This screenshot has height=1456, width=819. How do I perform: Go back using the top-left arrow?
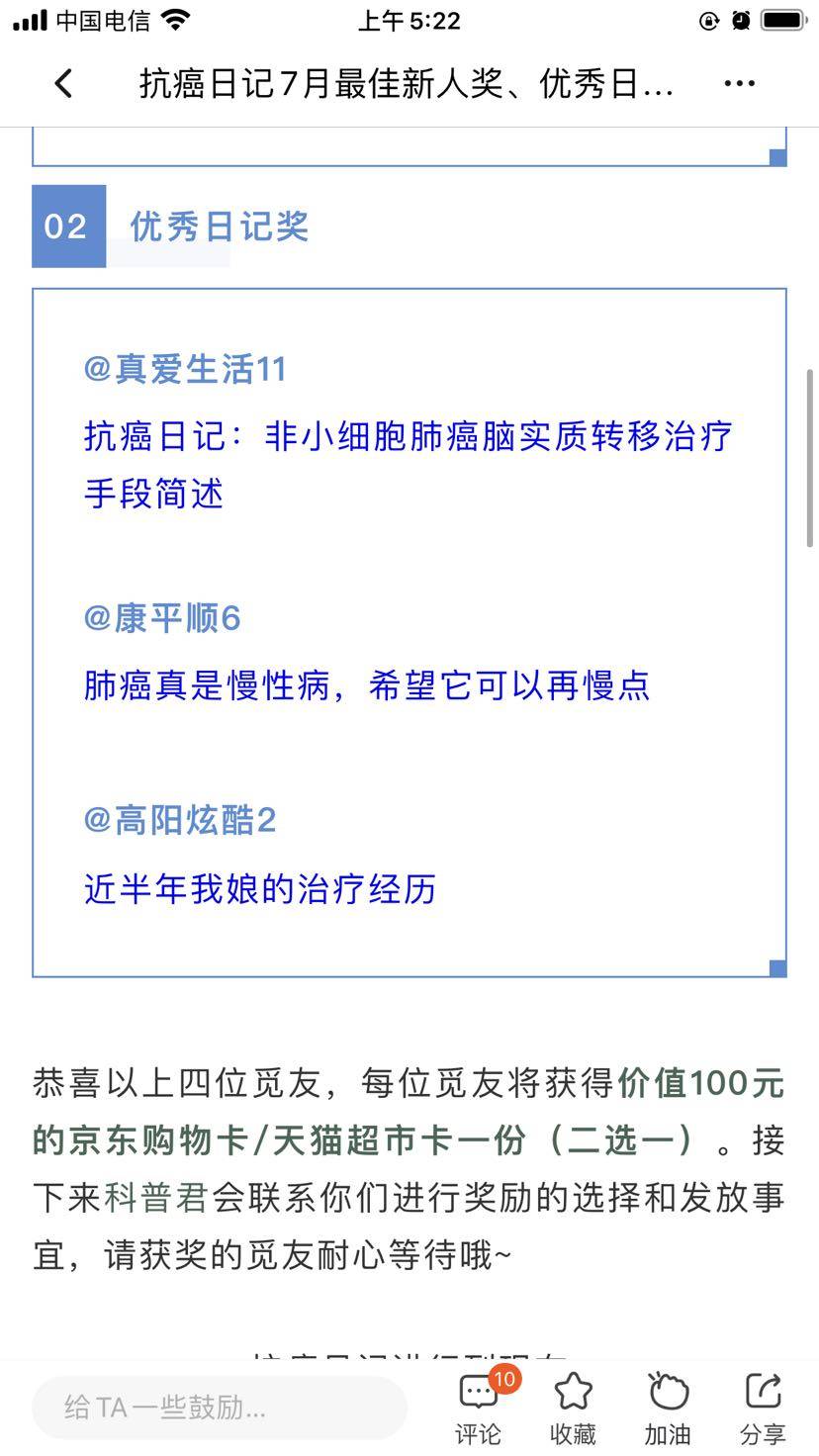click(x=64, y=84)
